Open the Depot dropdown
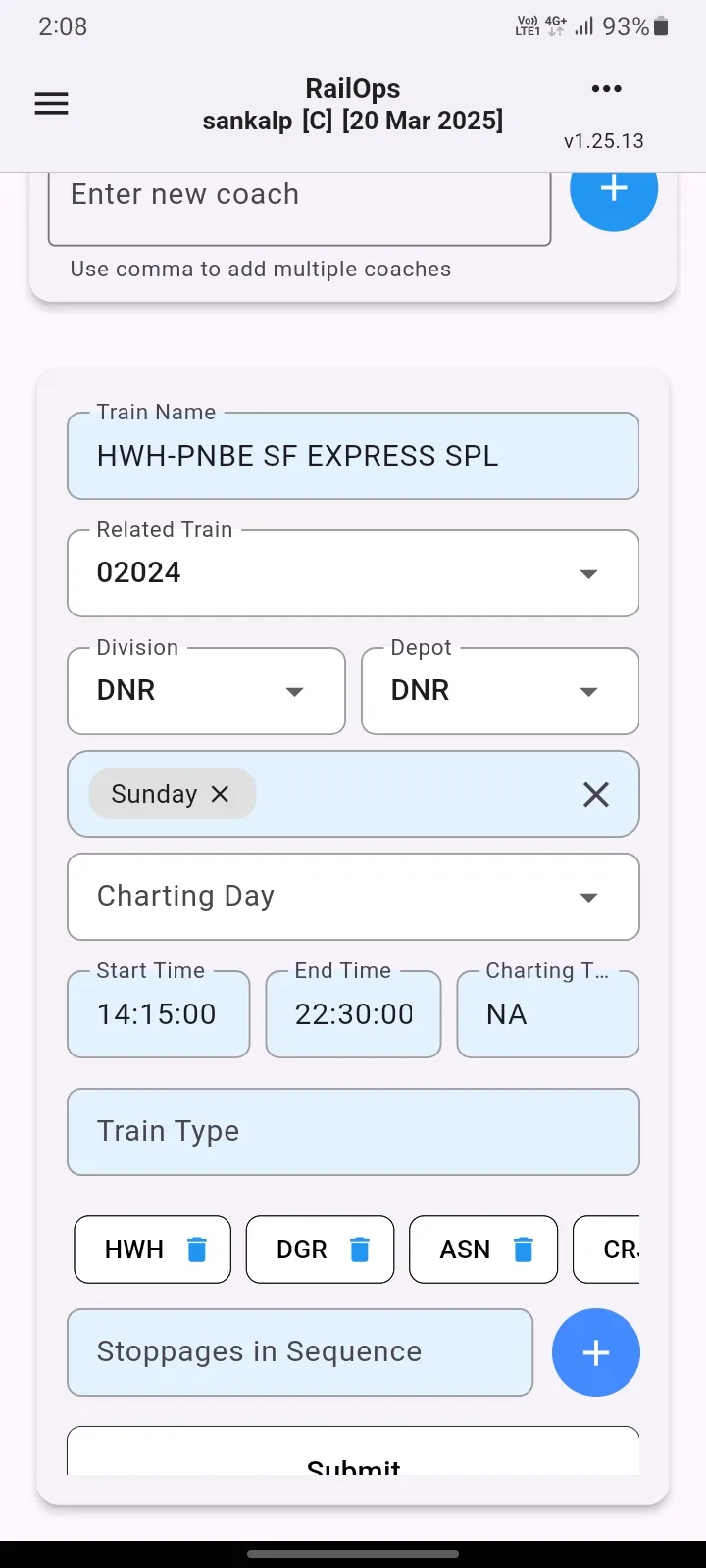Screen dimensions: 706x1568 500,691
